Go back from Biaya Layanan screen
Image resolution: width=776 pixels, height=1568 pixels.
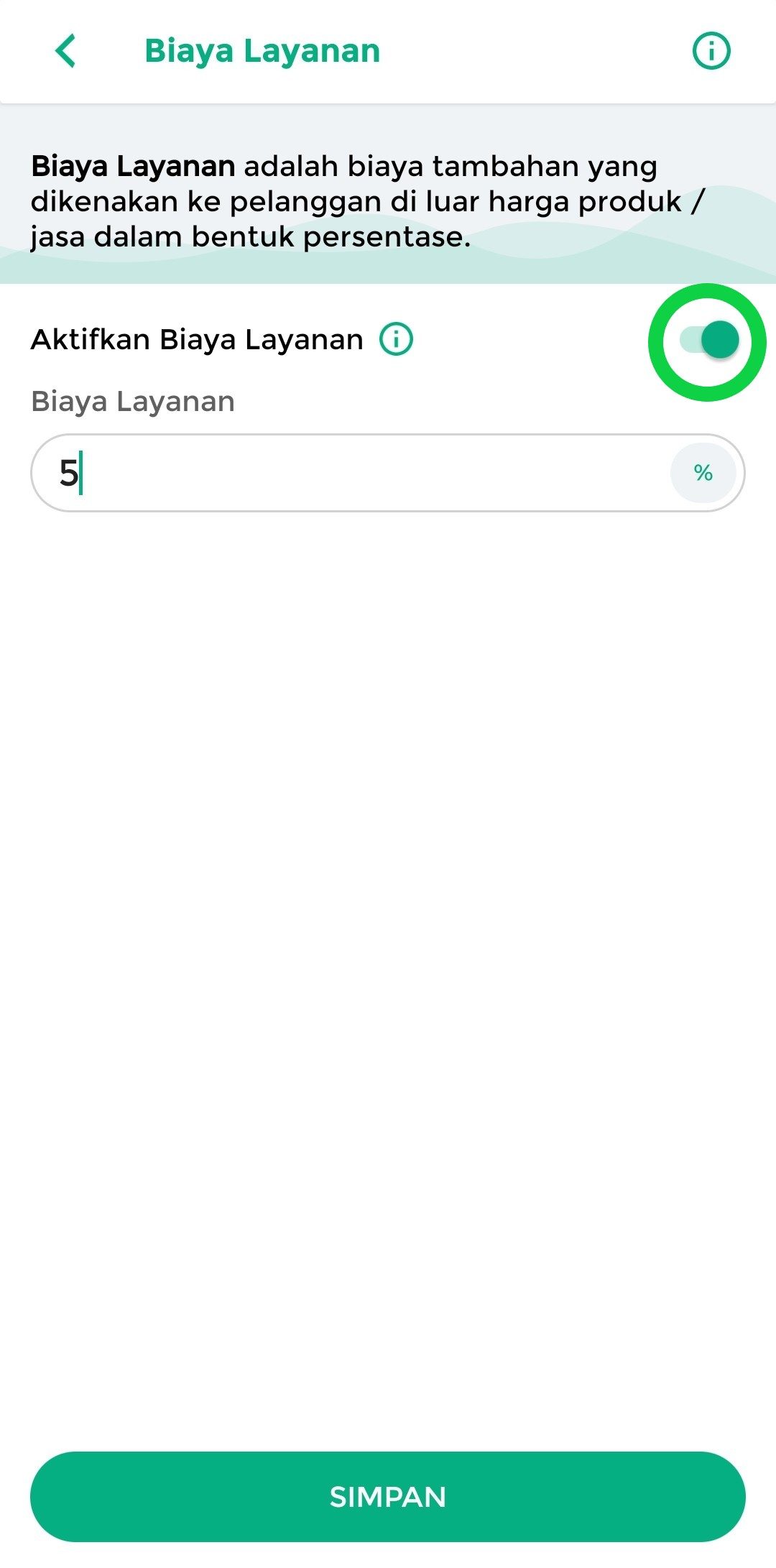pos(66,52)
